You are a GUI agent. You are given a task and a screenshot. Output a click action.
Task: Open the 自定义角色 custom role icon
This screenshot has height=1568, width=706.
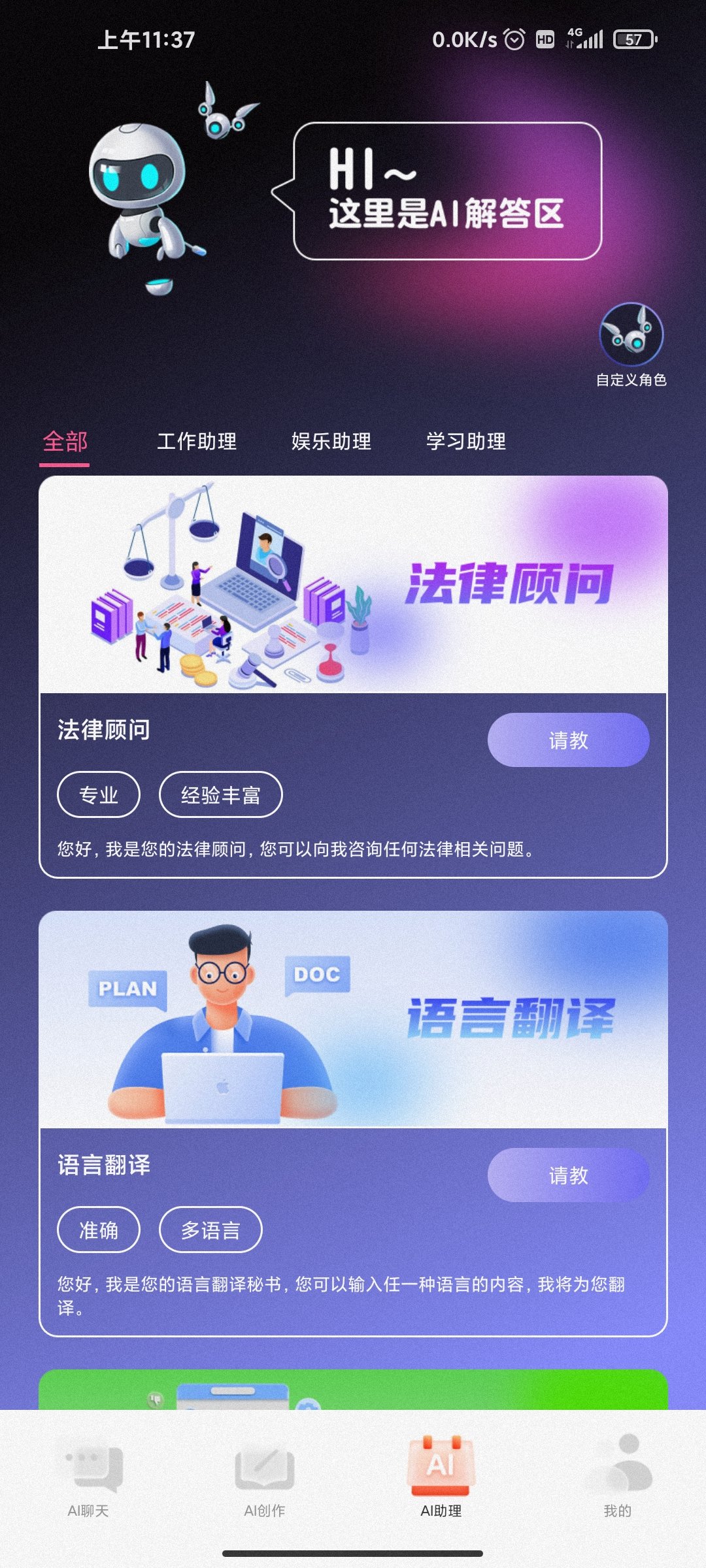coord(631,336)
